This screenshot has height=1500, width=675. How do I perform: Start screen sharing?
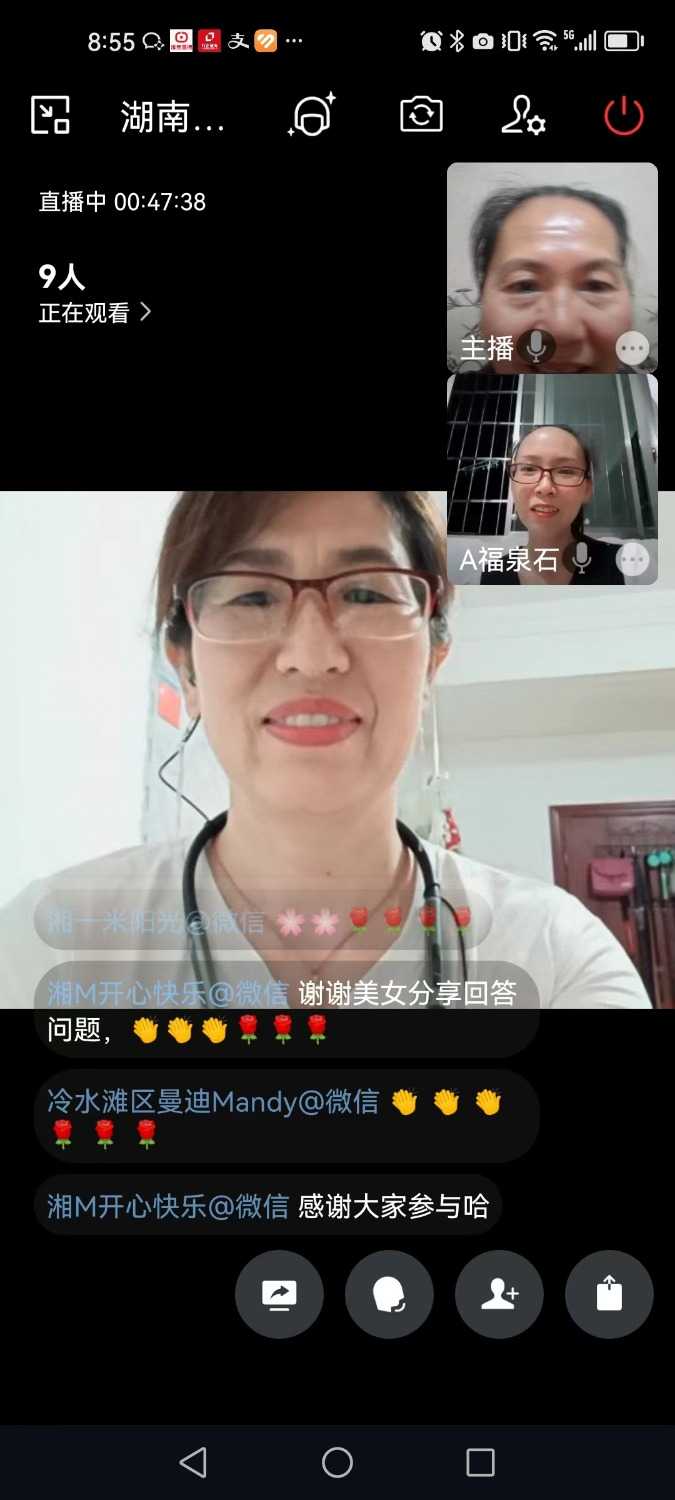click(279, 1294)
